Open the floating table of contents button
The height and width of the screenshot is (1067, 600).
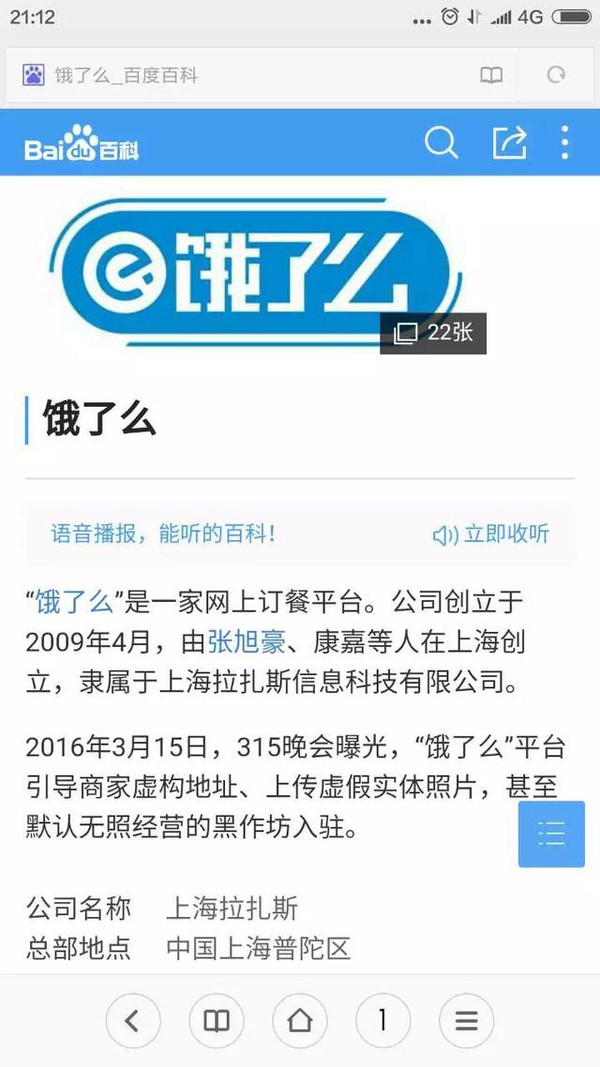[551, 833]
